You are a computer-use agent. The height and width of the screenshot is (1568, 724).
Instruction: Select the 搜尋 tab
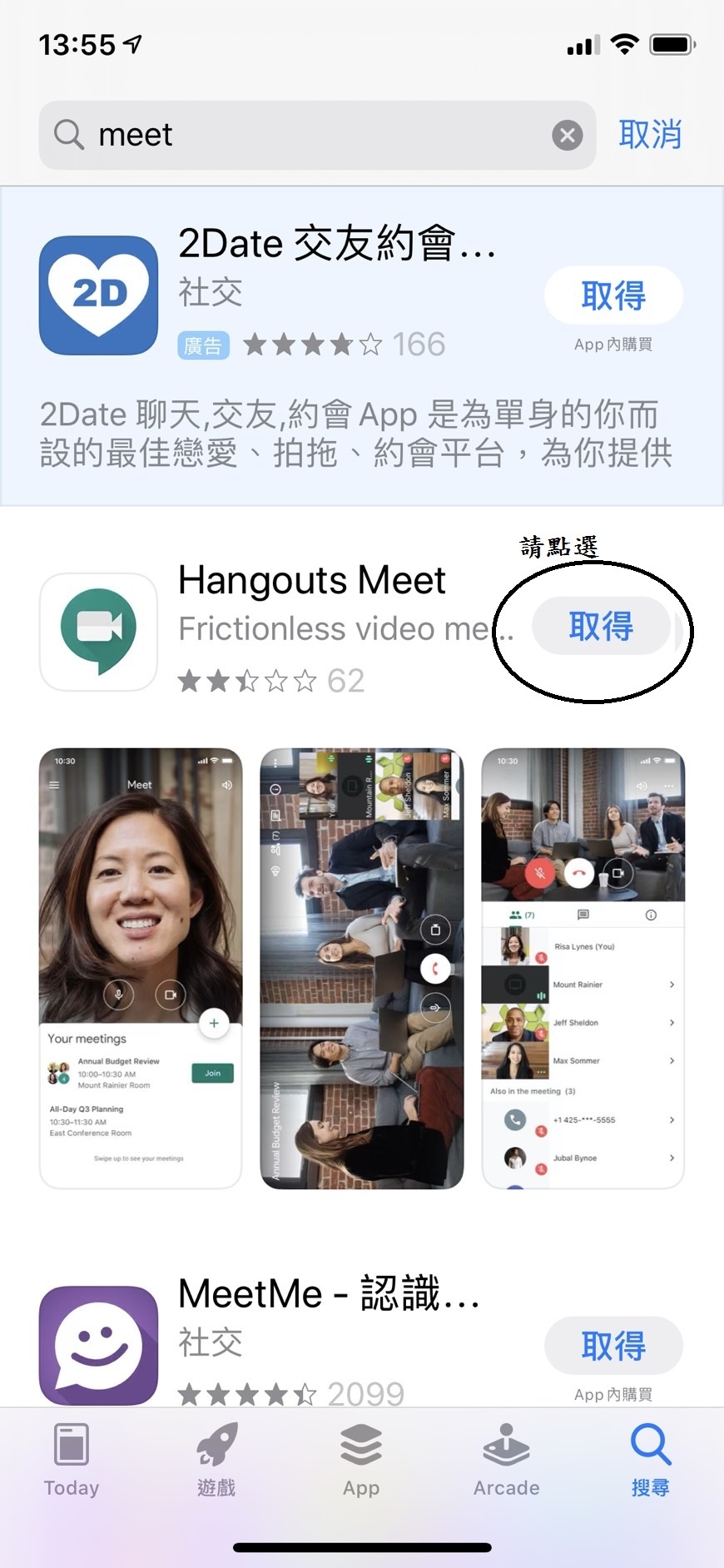[x=650, y=1460]
